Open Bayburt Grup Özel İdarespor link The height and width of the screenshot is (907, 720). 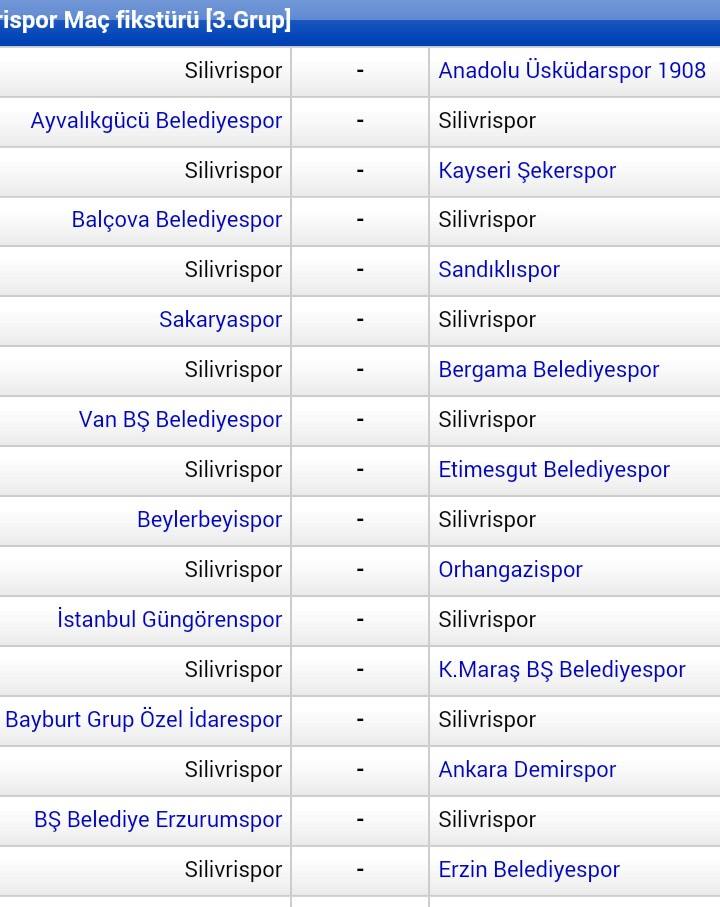(x=144, y=720)
